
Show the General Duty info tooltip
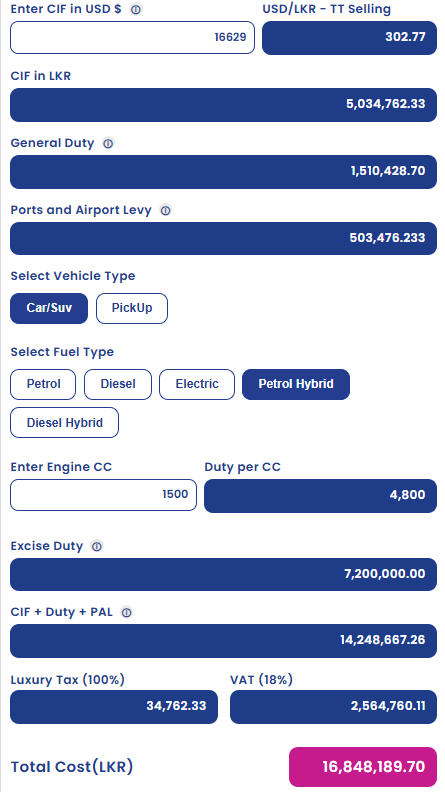[108, 143]
